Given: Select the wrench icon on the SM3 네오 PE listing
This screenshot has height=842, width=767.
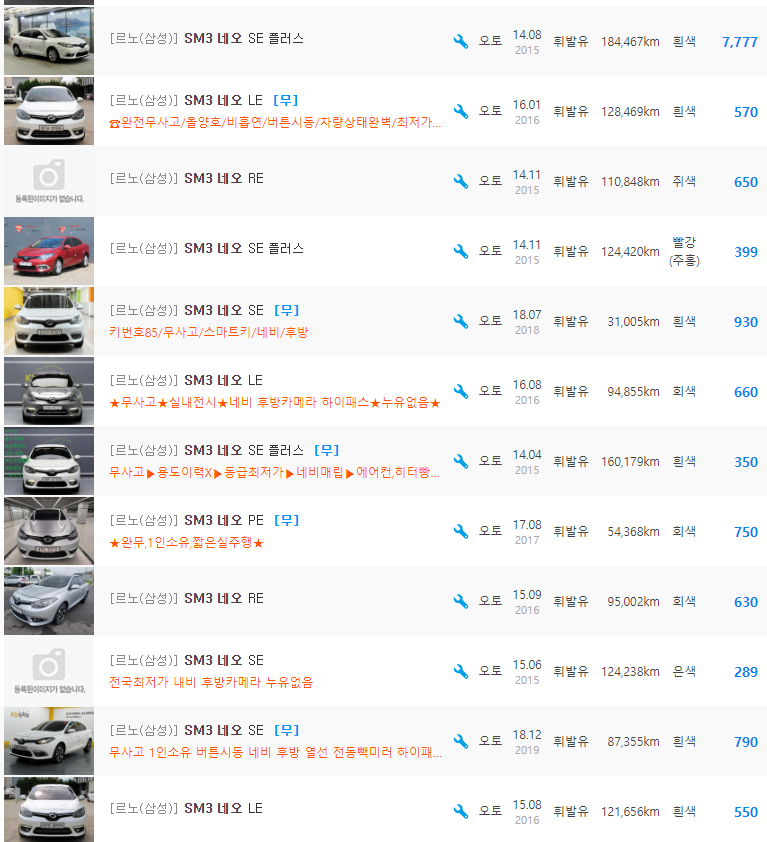Looking at the screenshot, I should tap(460, 531).
